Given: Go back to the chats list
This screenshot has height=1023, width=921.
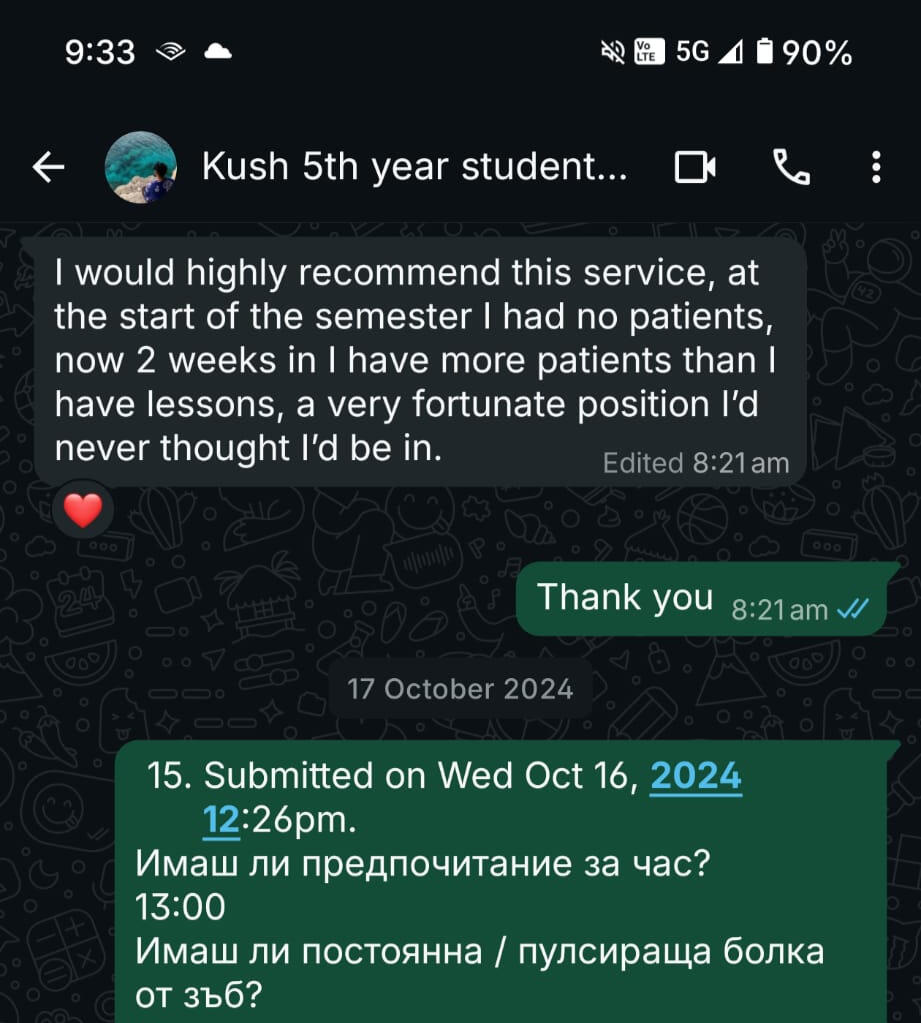Looking at the screenshot, I should [x=49, y=168].
